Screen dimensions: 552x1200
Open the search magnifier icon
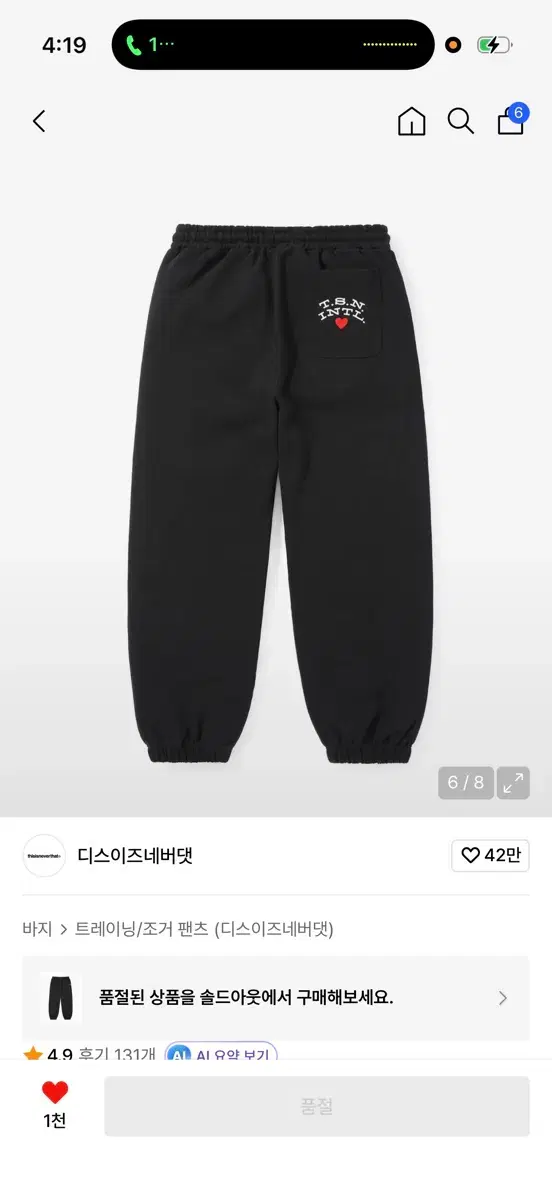[x=460, y=122]
